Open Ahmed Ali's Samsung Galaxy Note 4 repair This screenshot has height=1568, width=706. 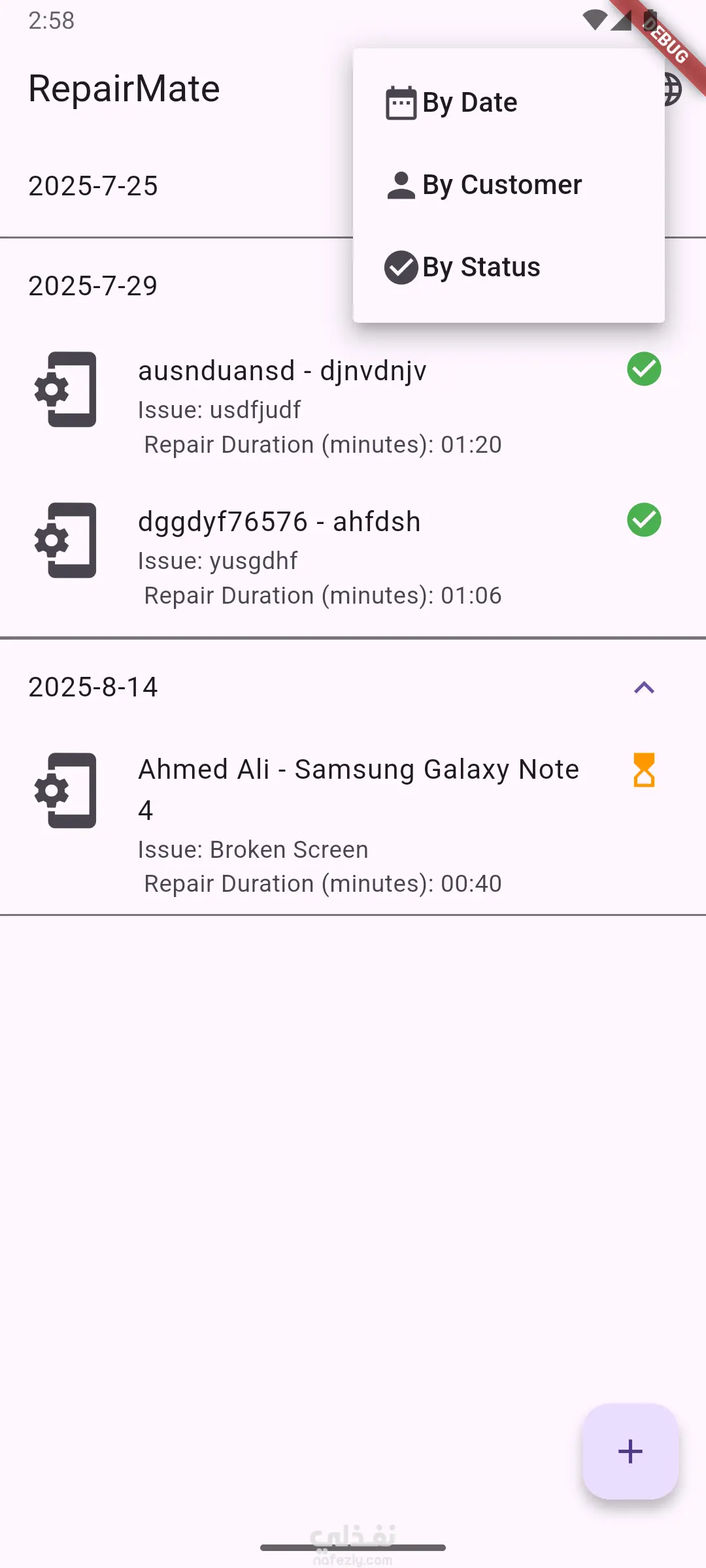point(340,825)
